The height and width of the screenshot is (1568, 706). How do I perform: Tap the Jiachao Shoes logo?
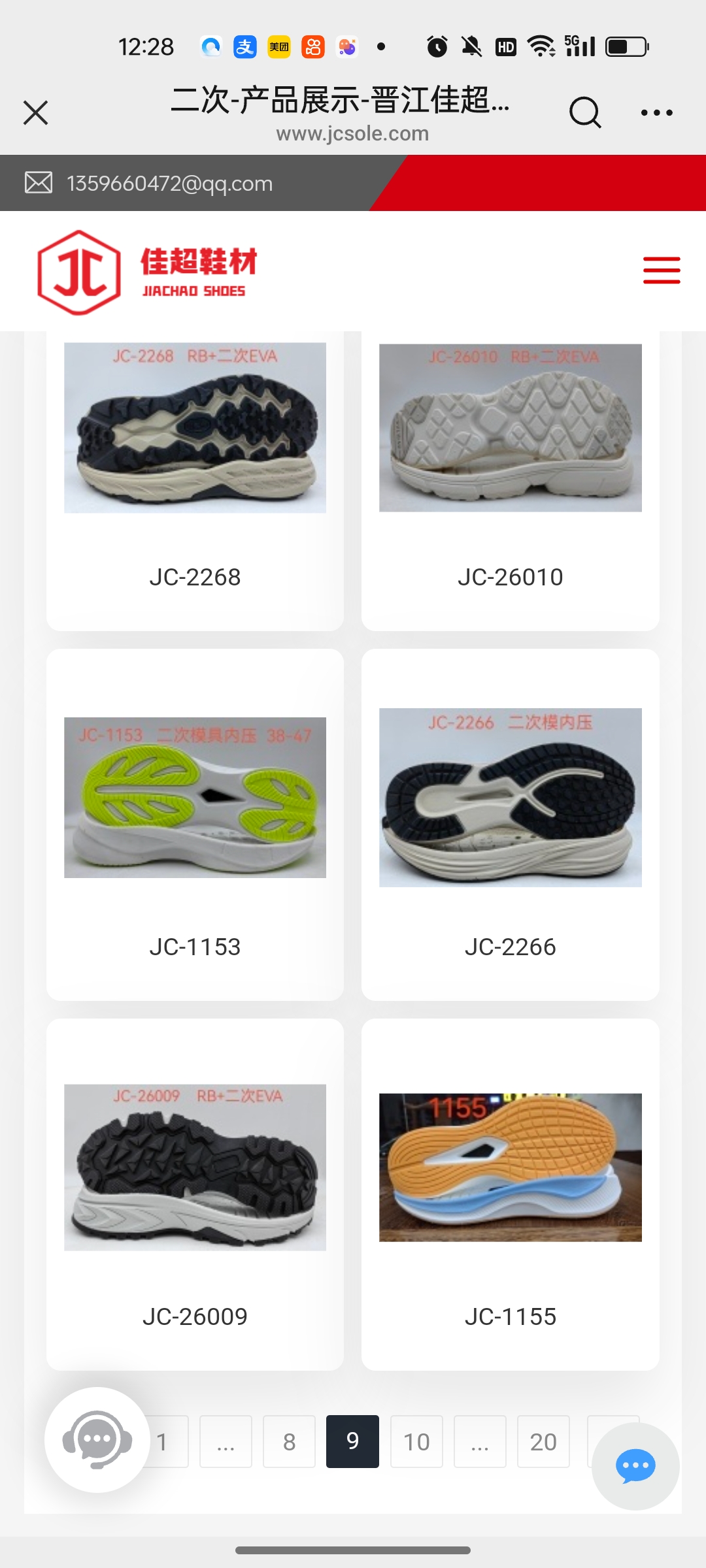[147, 272]
